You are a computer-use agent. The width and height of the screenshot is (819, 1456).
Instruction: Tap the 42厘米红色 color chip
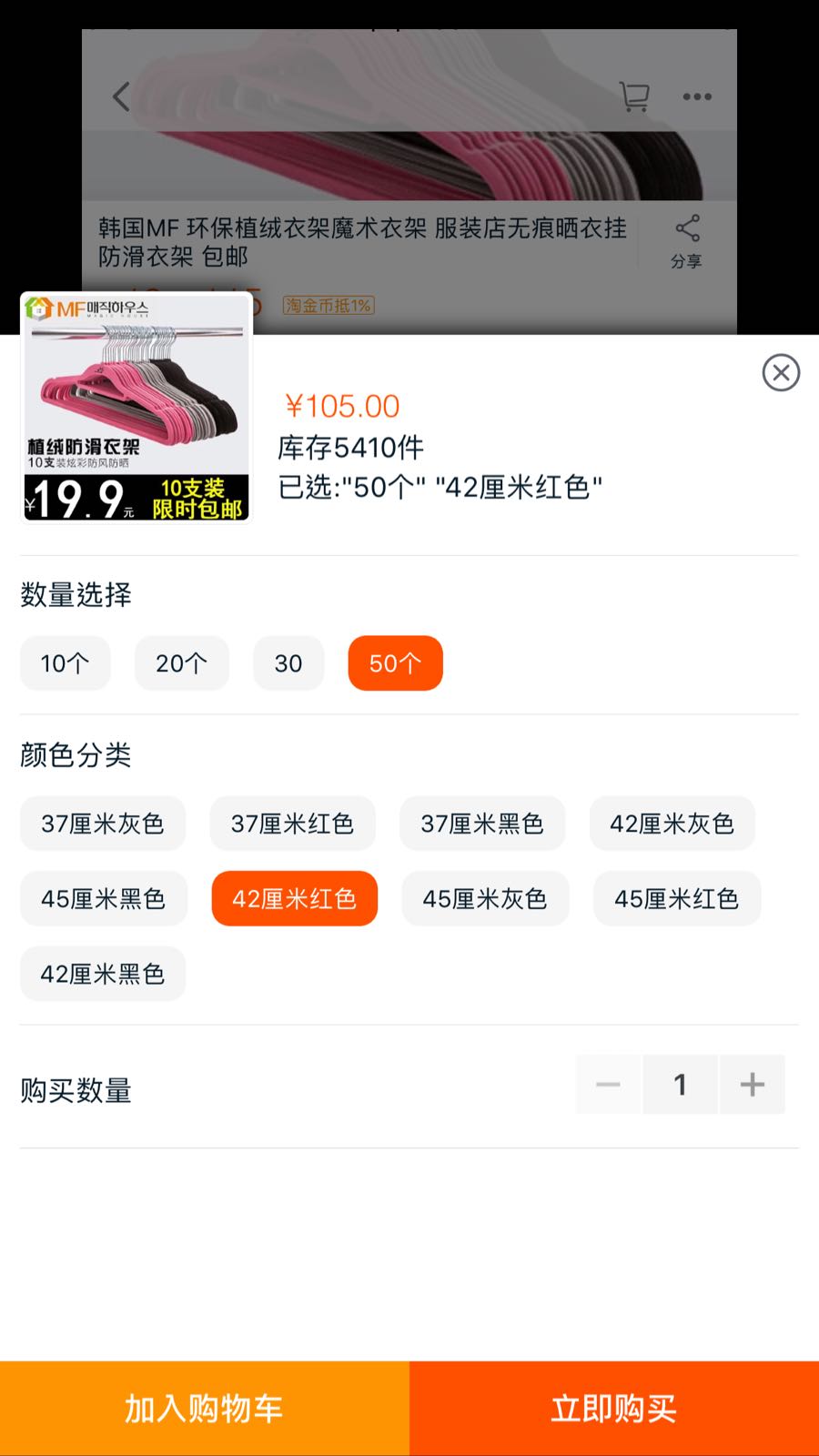[x=294, y=899]
